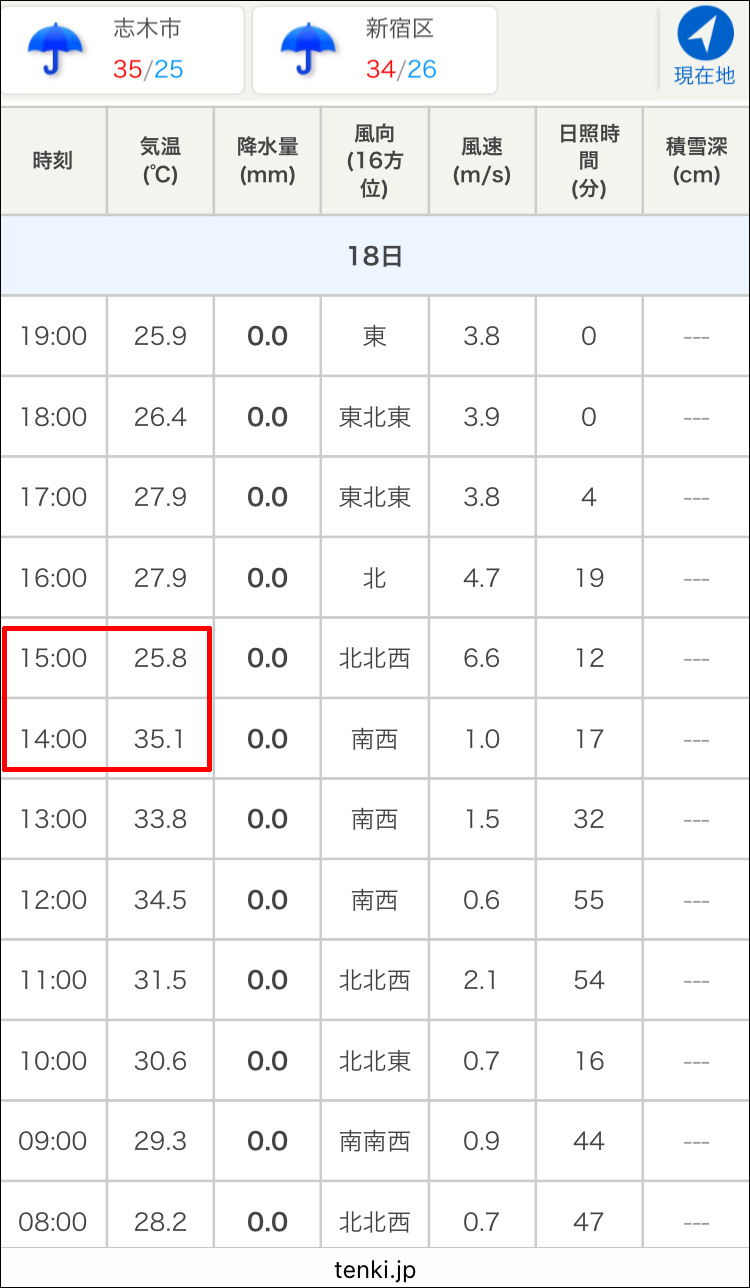Open the 志木市 weather forecast card
Screen dimensions: 750x1288
point(122,50)
